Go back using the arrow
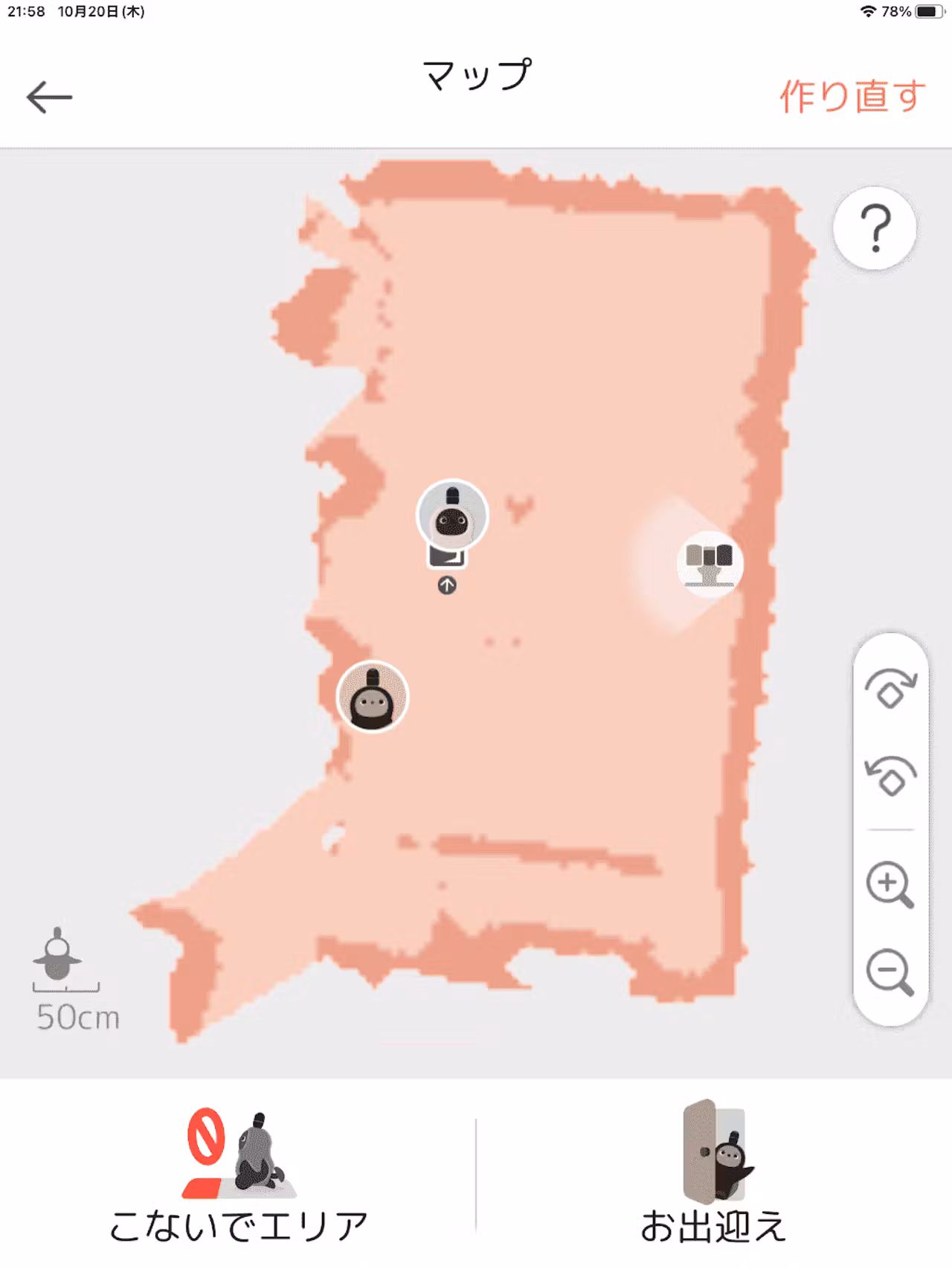 pos(49,97)
